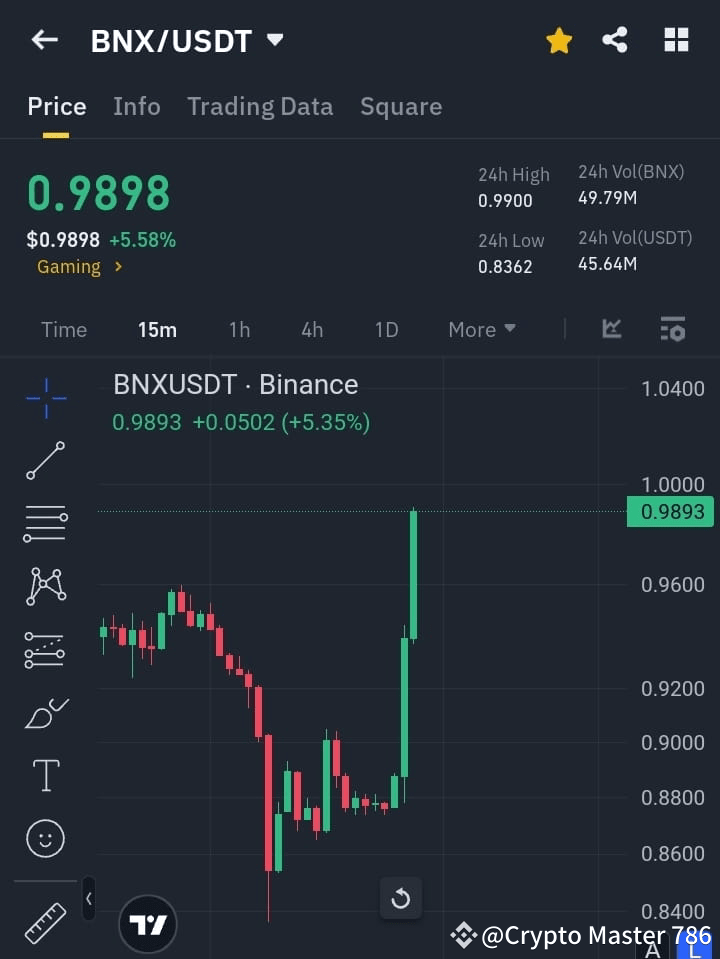
Task: Toggle the favorite star for BNX/USDT
Action: click(x=559, y=40)
